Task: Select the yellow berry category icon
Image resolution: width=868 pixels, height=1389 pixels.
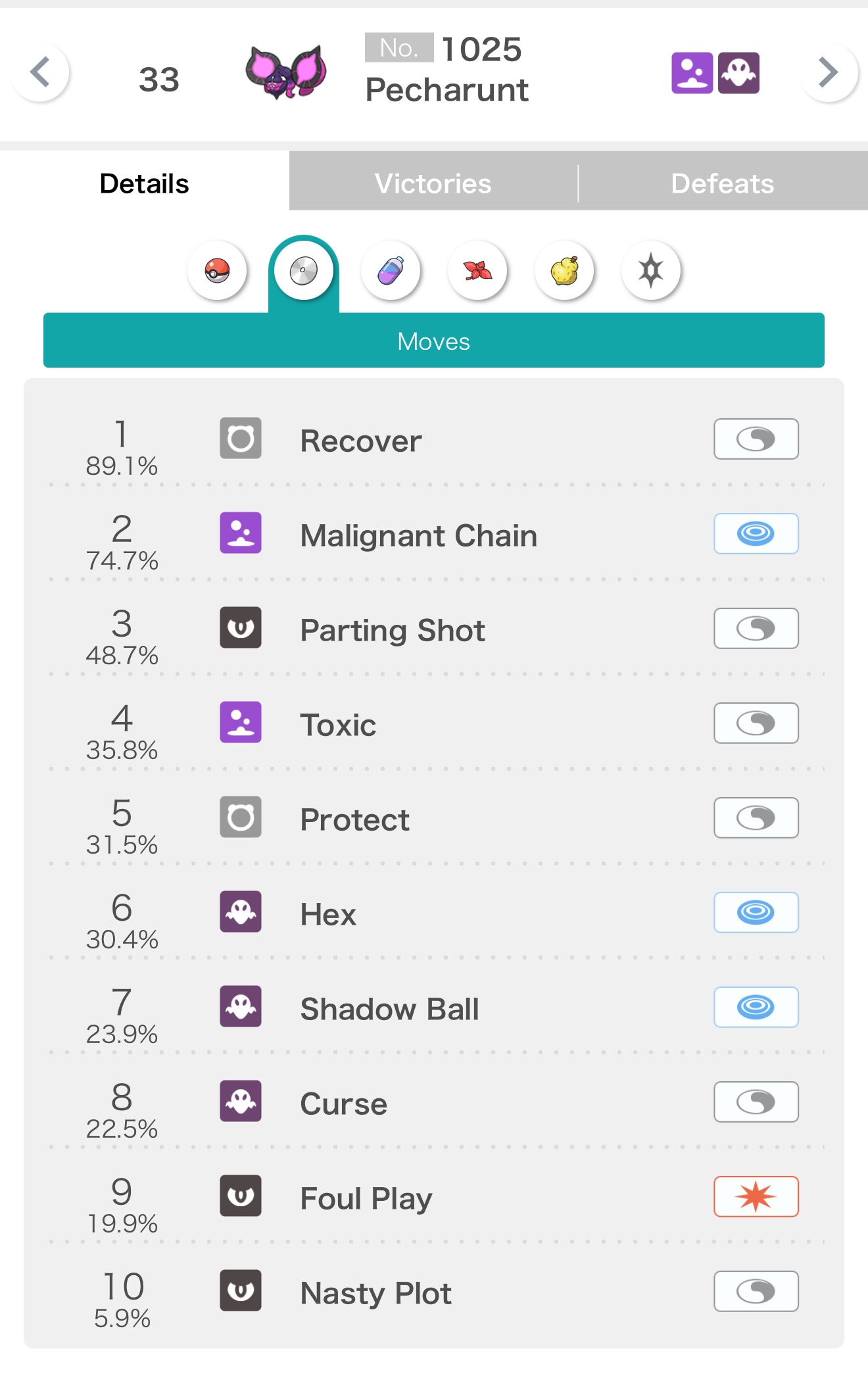Action: 564,270
